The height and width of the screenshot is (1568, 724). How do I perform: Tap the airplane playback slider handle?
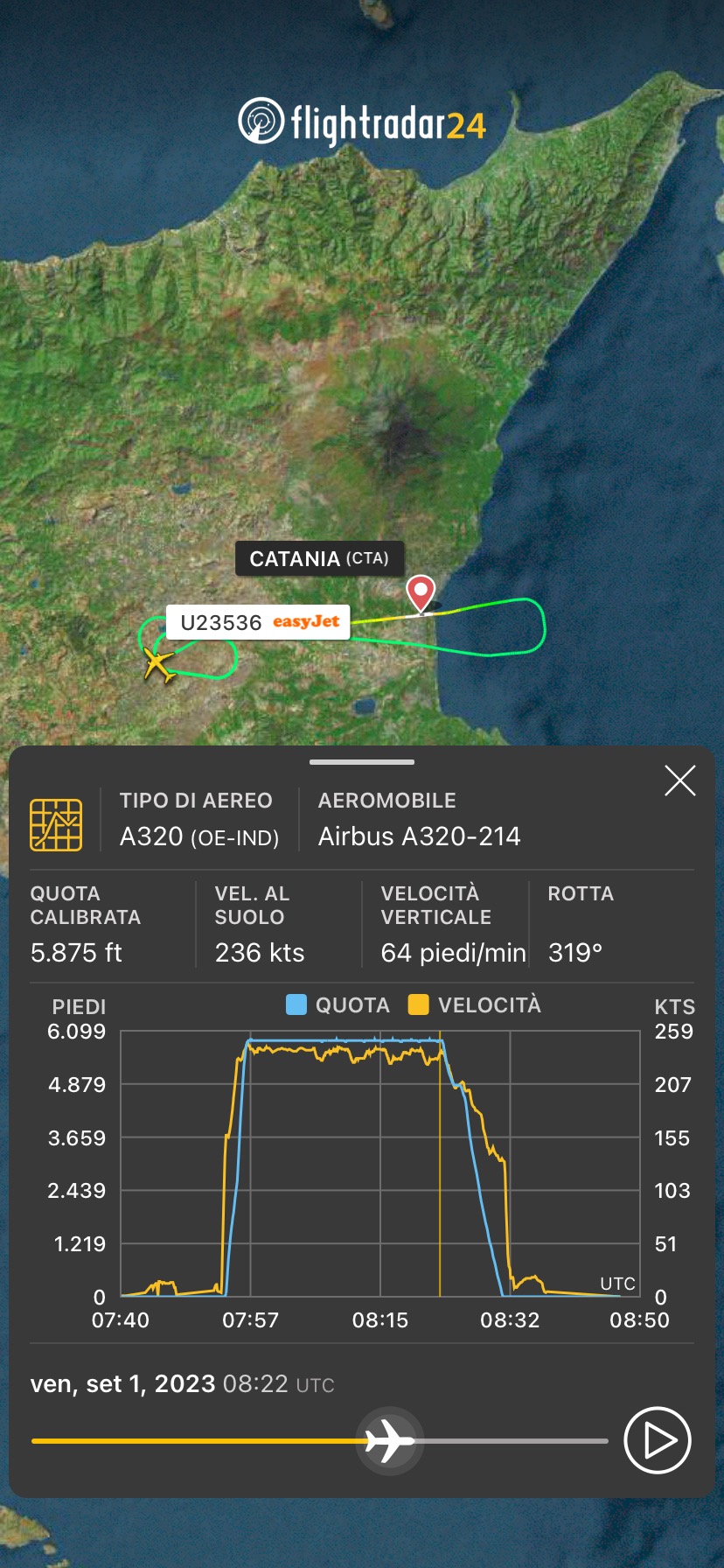click(x=389, y=1440)
